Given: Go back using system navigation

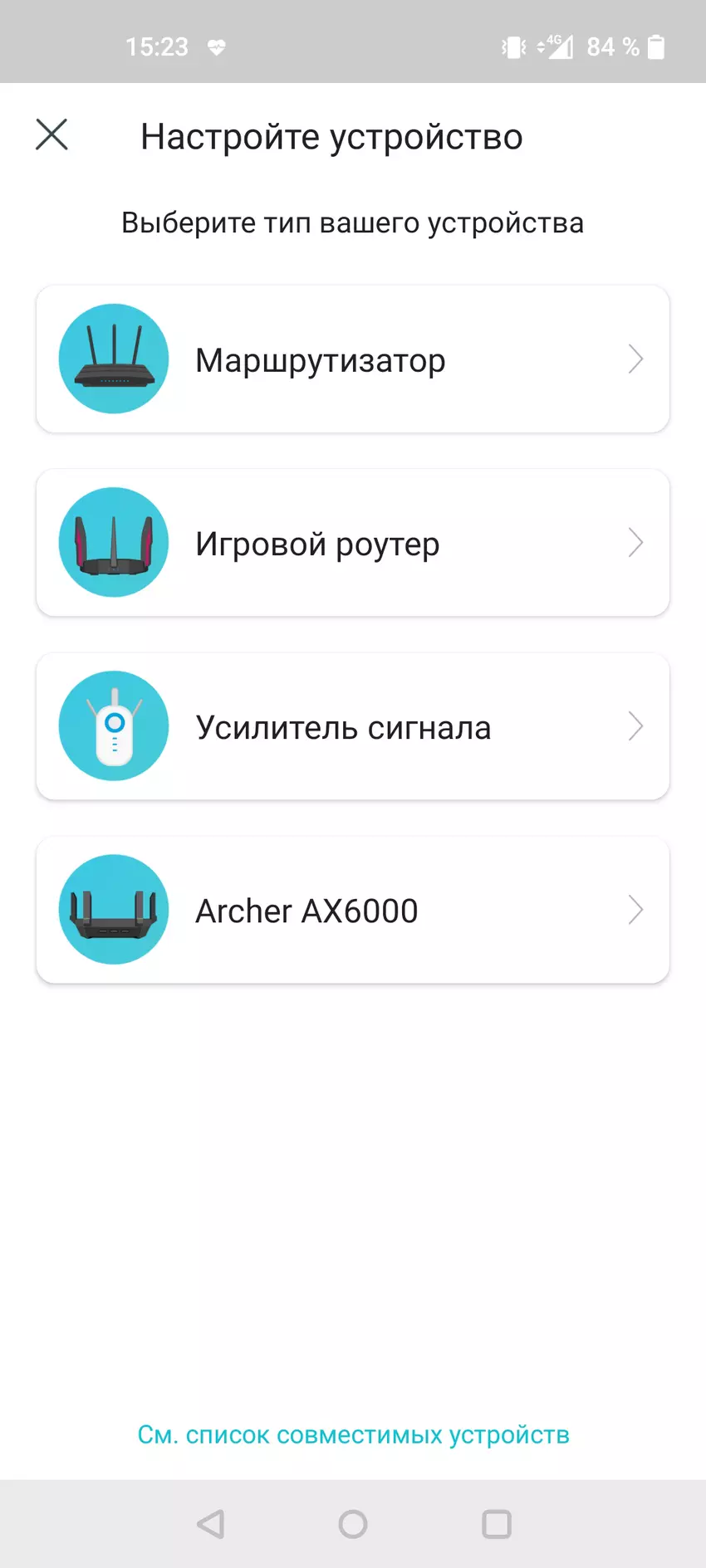Looking at the screenshot, I should [211, 1524].
